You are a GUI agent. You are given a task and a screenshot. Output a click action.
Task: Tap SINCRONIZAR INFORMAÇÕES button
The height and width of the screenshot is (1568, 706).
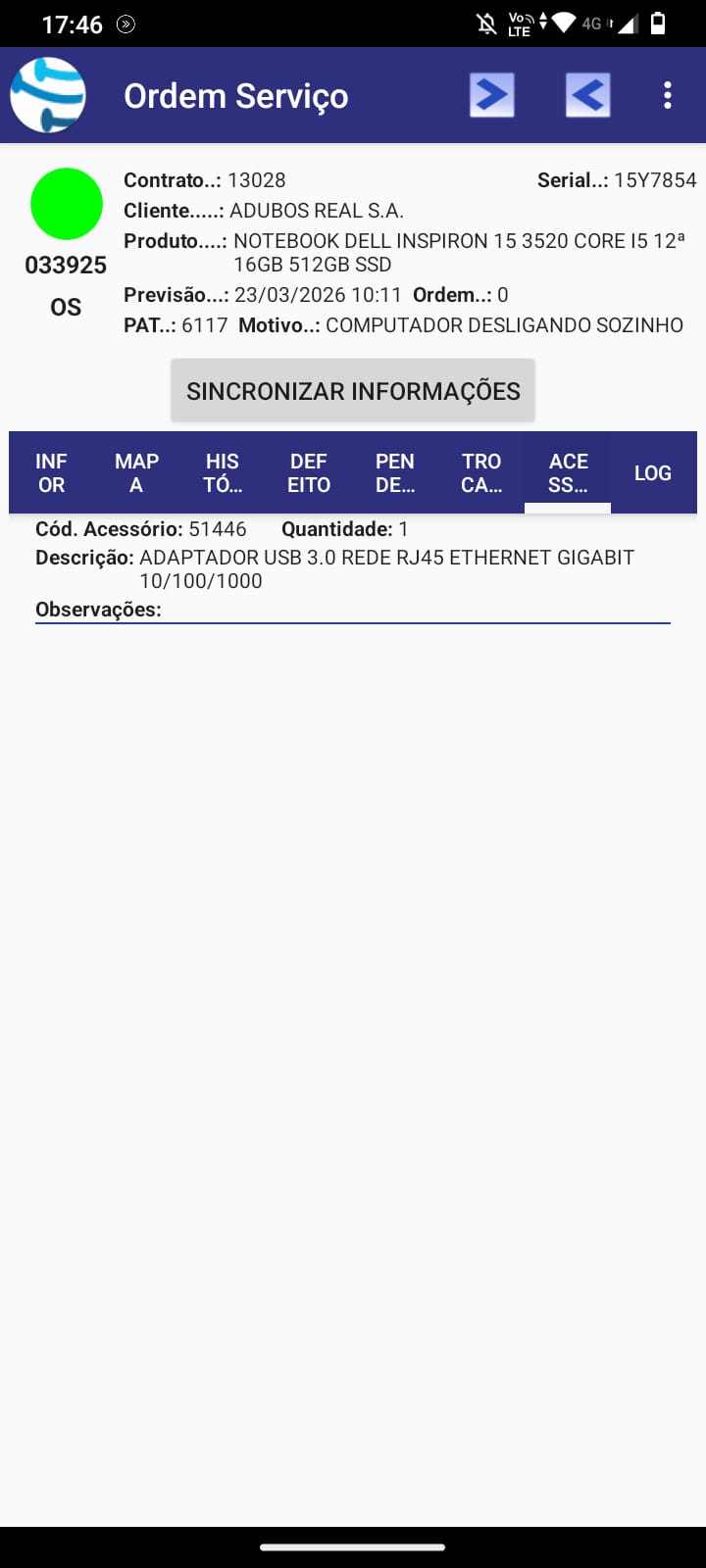pyautogui.click(x=353, y=391)
